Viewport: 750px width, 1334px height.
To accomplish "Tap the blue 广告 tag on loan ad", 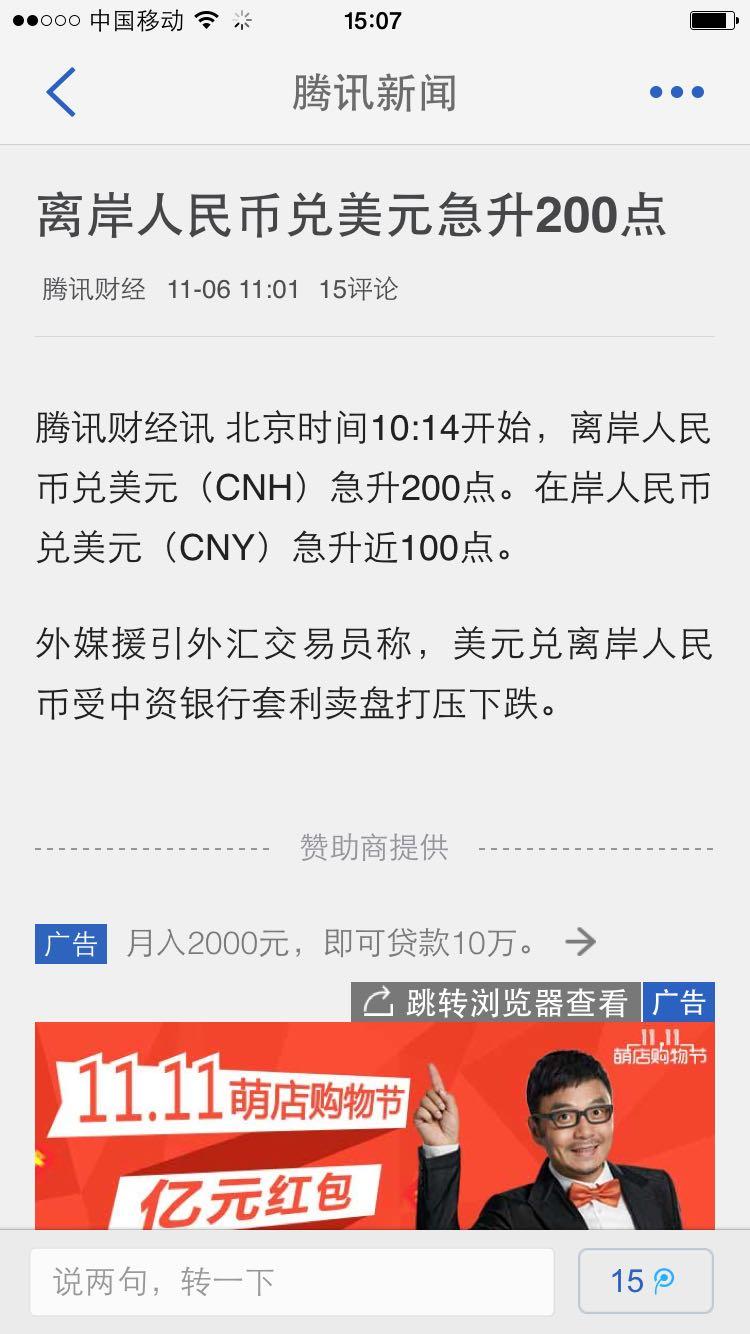I will (x=70, y=942).
